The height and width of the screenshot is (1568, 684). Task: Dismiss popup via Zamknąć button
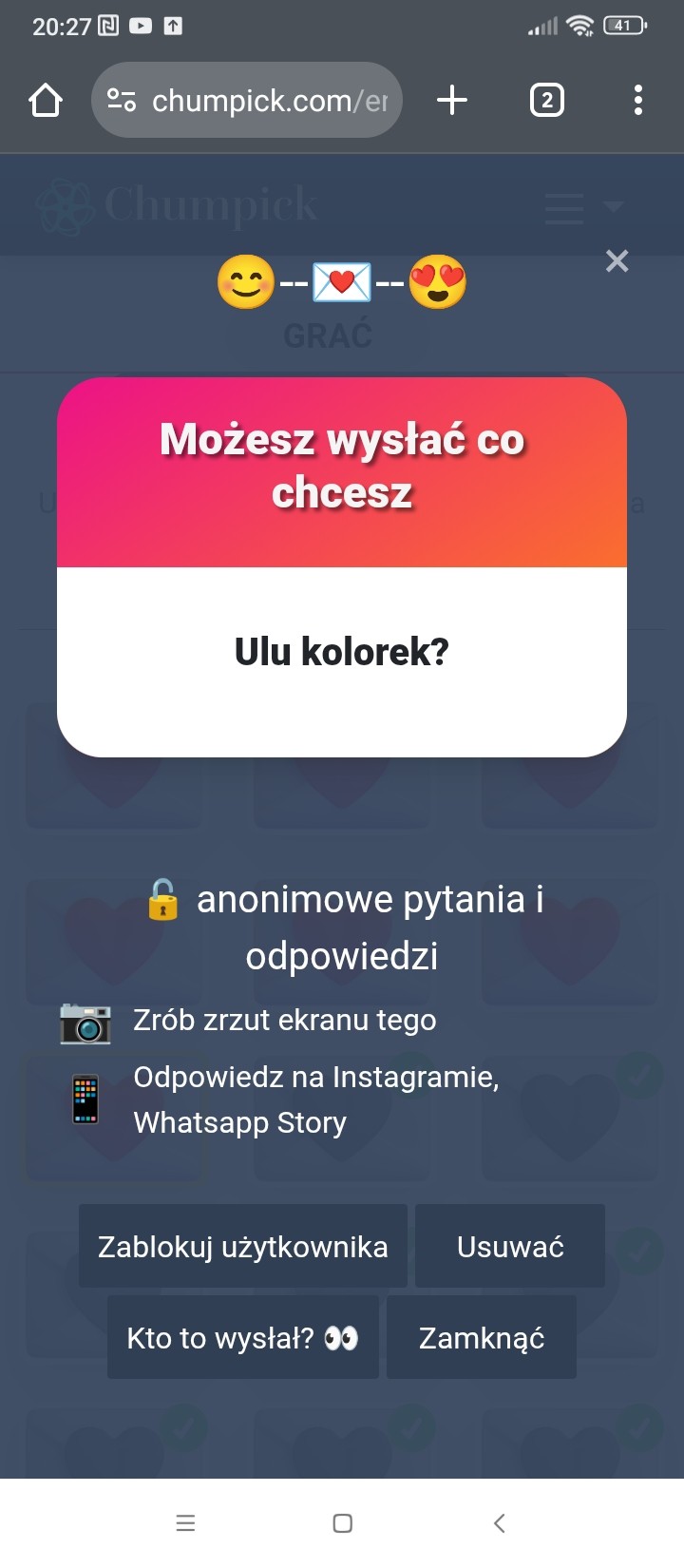tap(482, 1337)
